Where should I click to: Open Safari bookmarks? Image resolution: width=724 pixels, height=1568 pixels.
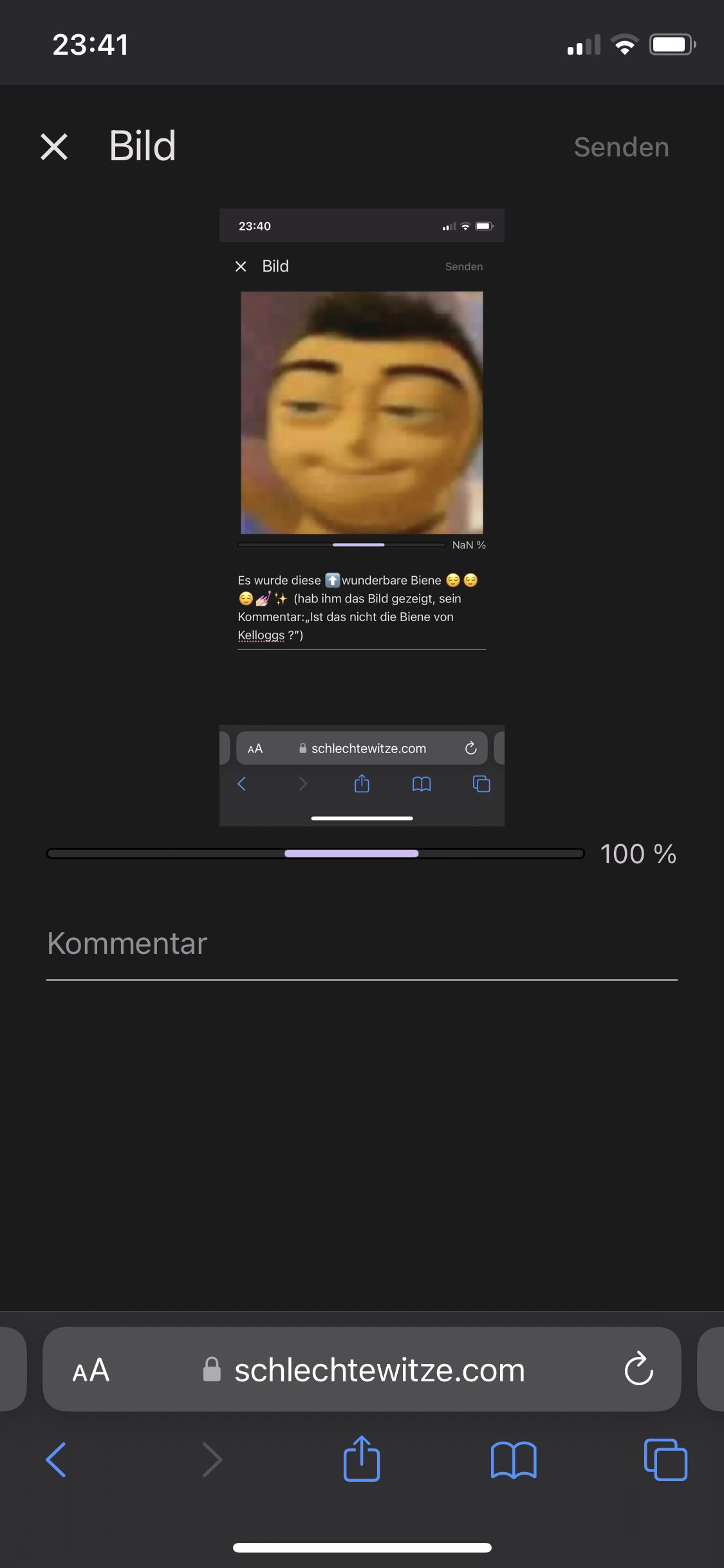pyautogui.click(x=513, y=1460)
